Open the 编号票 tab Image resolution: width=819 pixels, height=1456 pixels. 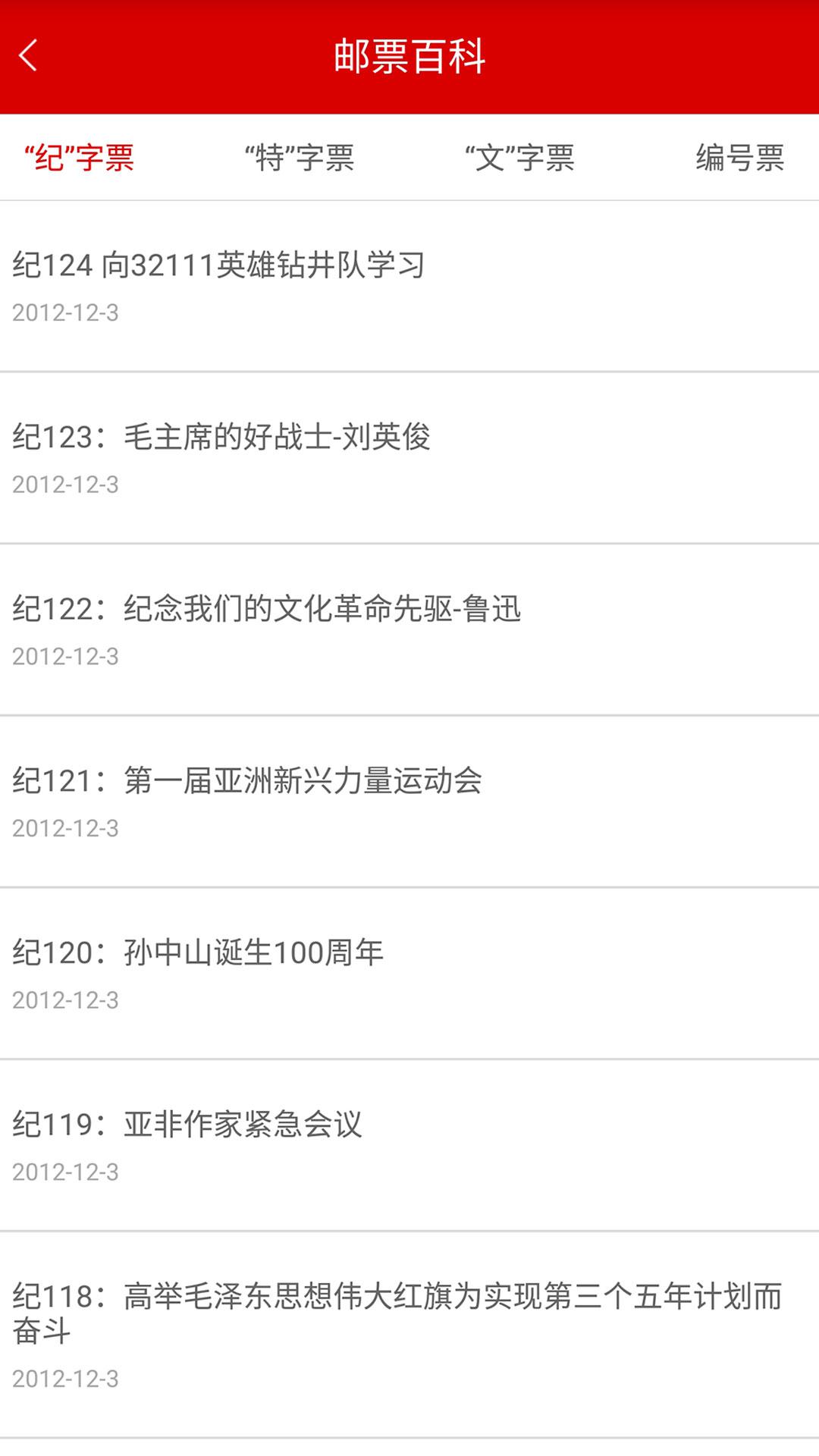click(740, 158)
